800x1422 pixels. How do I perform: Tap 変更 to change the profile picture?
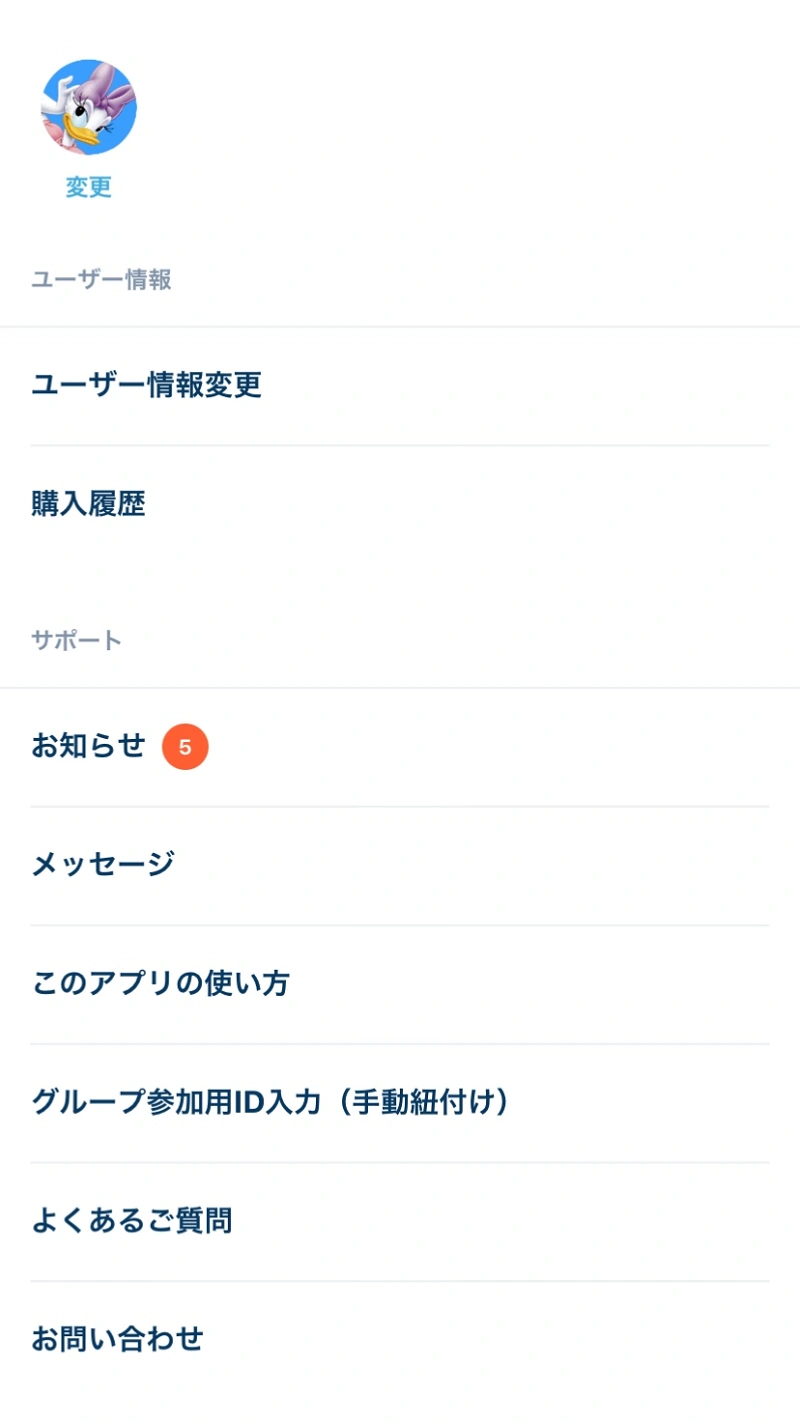pyautogui.click(x=88, y=187)
